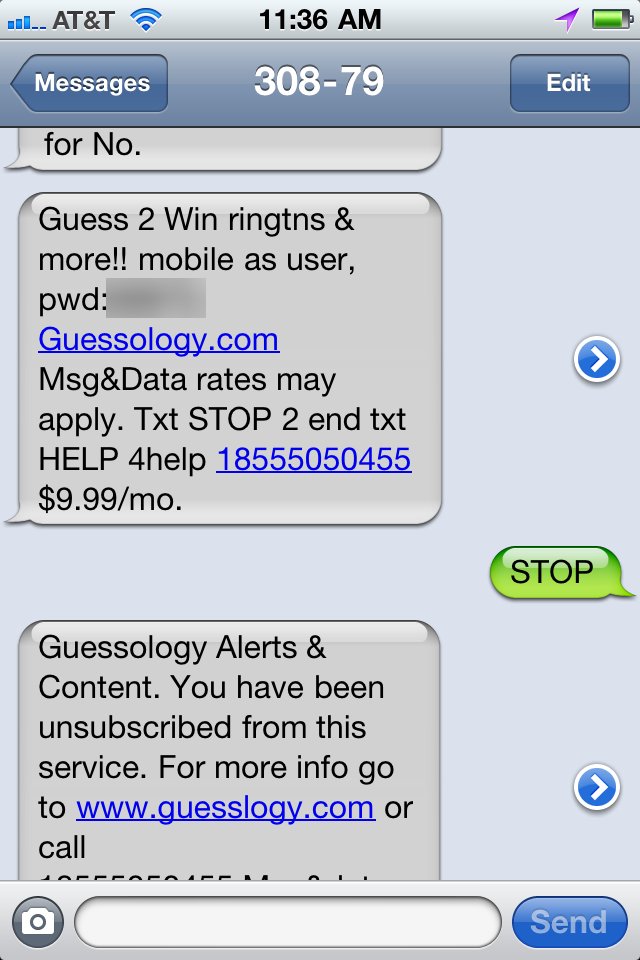Tap the Send button

pos(568,921)
